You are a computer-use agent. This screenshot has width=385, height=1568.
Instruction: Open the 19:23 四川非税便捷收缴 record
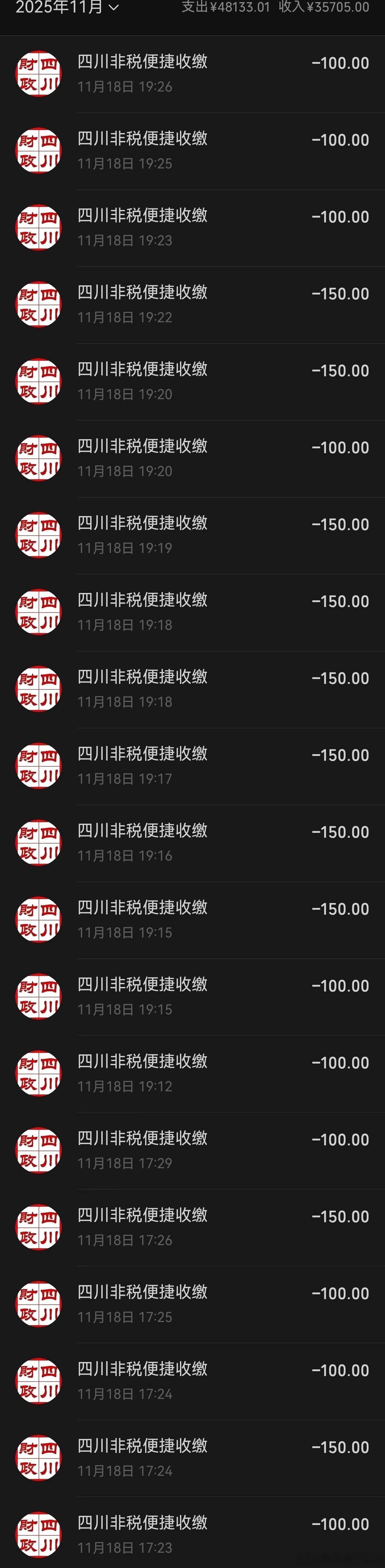(x=193, y=228)
